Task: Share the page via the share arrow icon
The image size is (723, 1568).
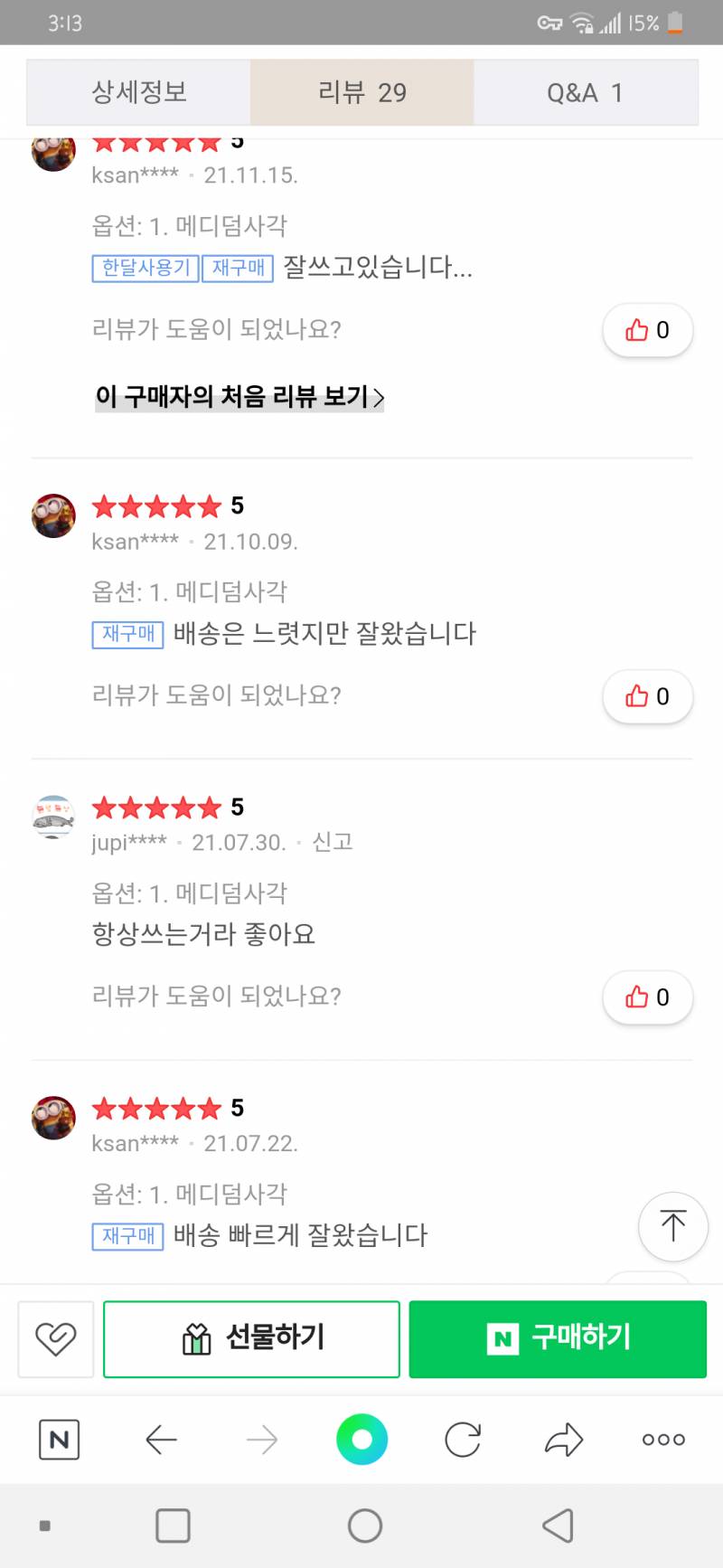Action: [x=564, y=1439]
